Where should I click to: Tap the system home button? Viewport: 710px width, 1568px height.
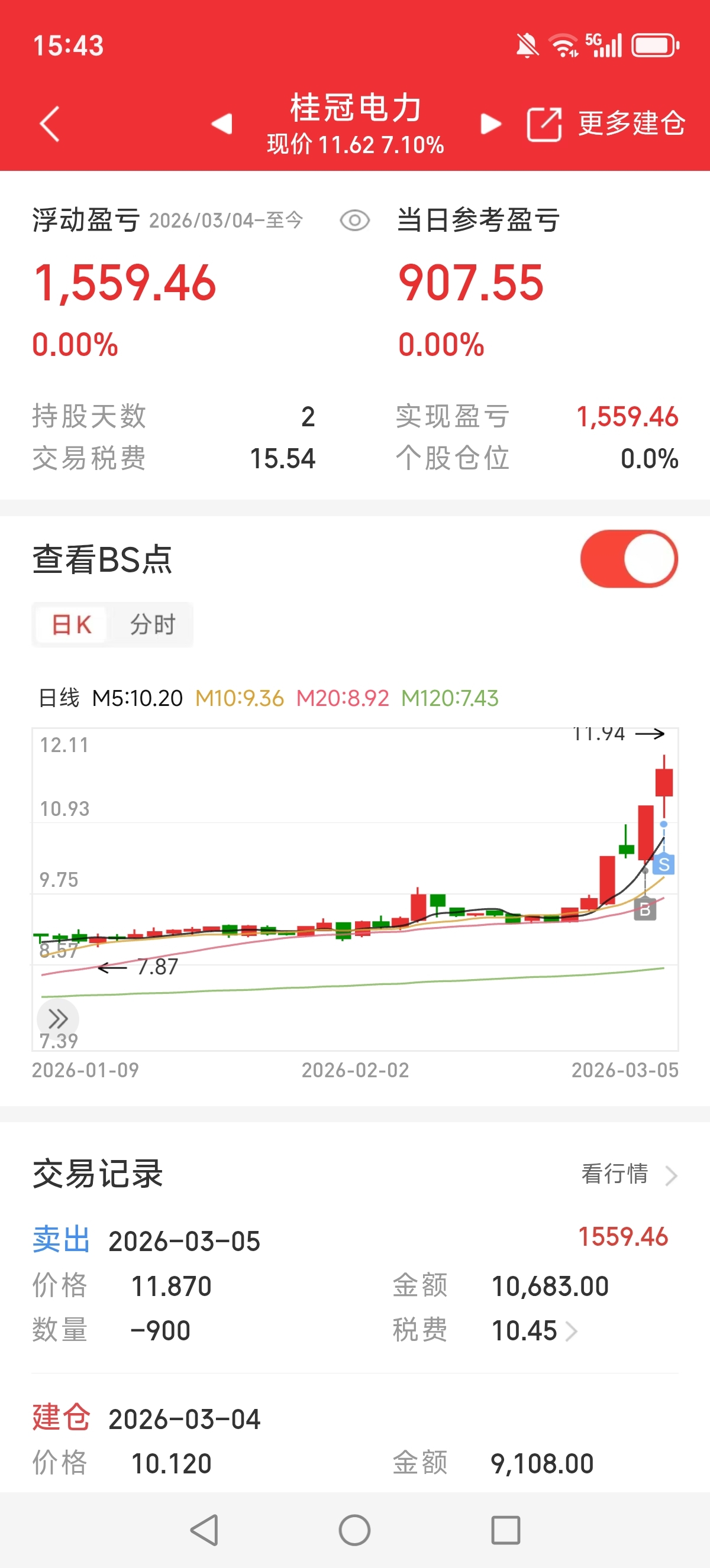click(354, 1530)
